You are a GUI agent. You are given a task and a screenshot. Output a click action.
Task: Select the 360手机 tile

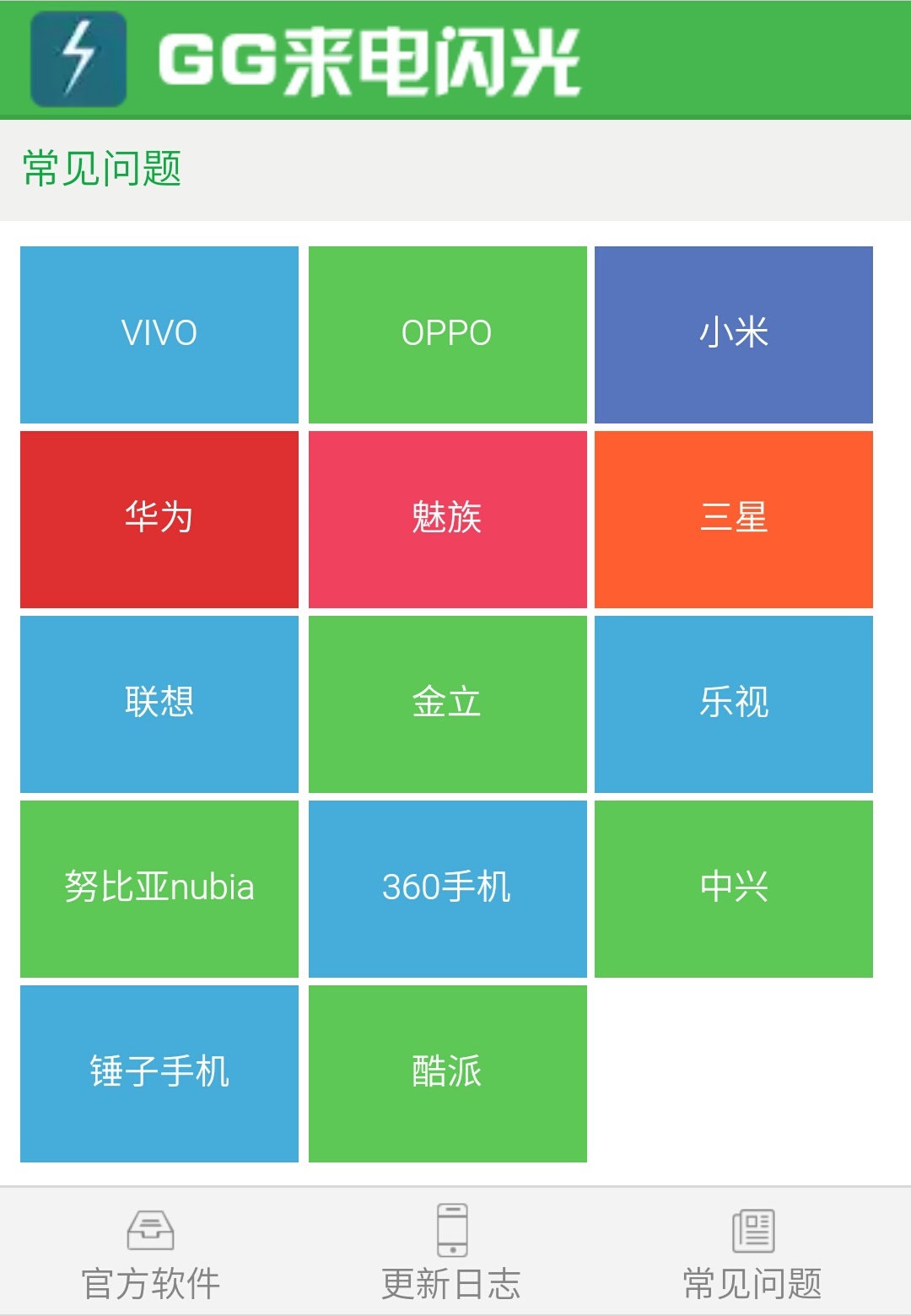point(446,887)
